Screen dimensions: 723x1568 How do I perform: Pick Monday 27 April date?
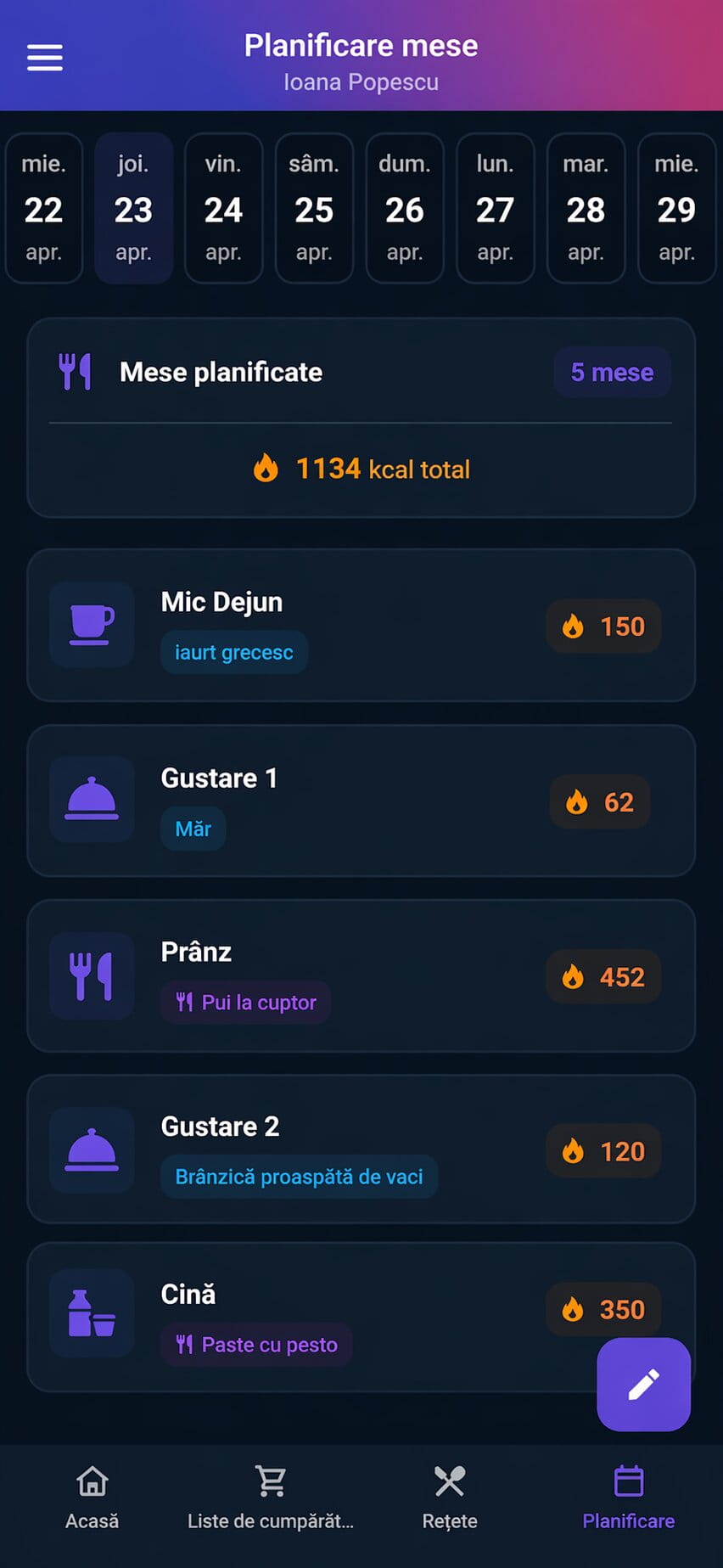[x=495, y=208]
